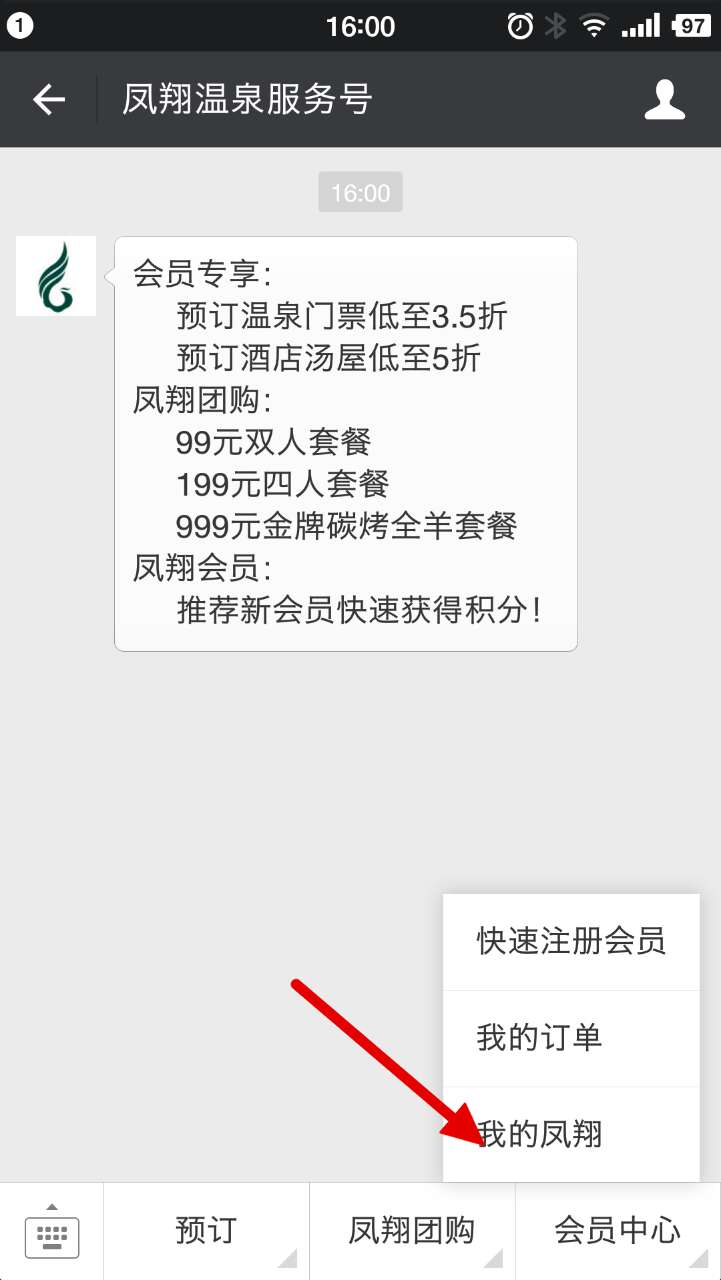
Task: Switch to keyboard input mode
Action: click(x=52, y=1232)
